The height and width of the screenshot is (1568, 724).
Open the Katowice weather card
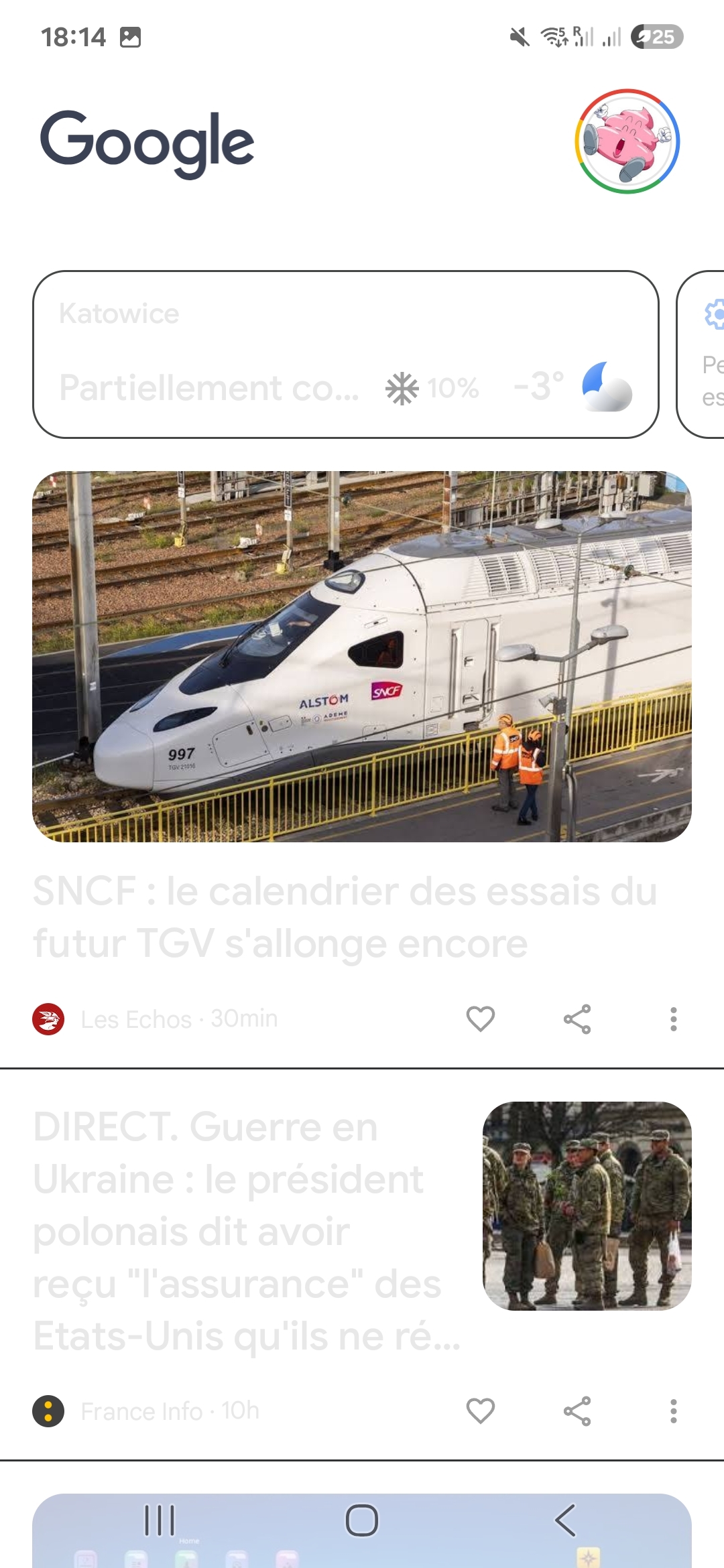(345, 354)
